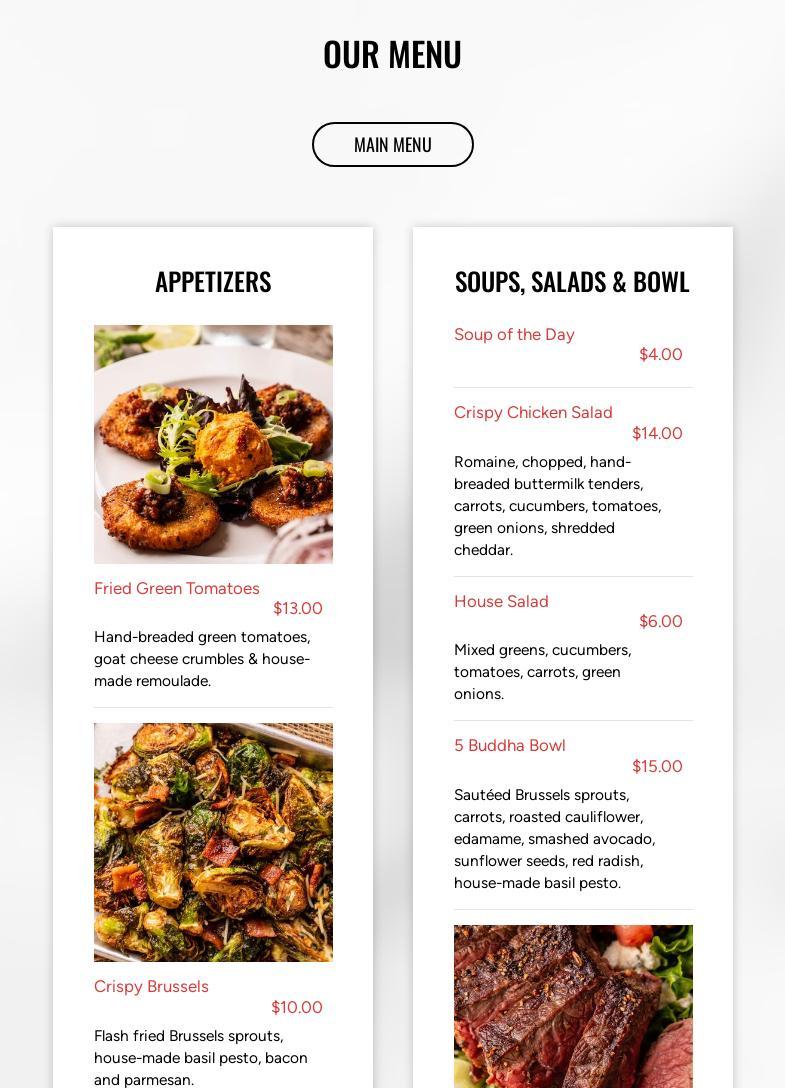Open the Main Menu button
The image size is (785, 1088).
[392, 145]
